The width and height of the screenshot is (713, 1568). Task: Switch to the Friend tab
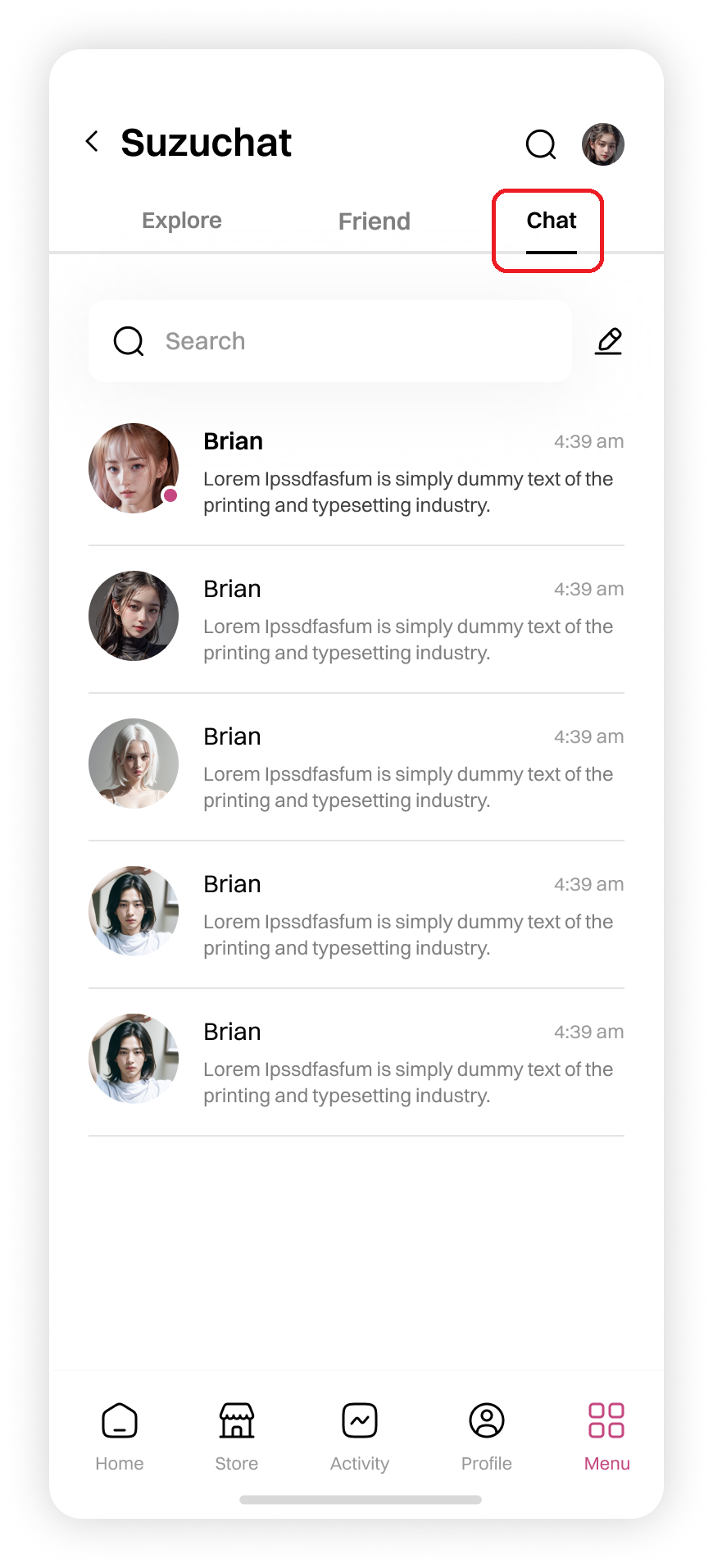(374, 221)
